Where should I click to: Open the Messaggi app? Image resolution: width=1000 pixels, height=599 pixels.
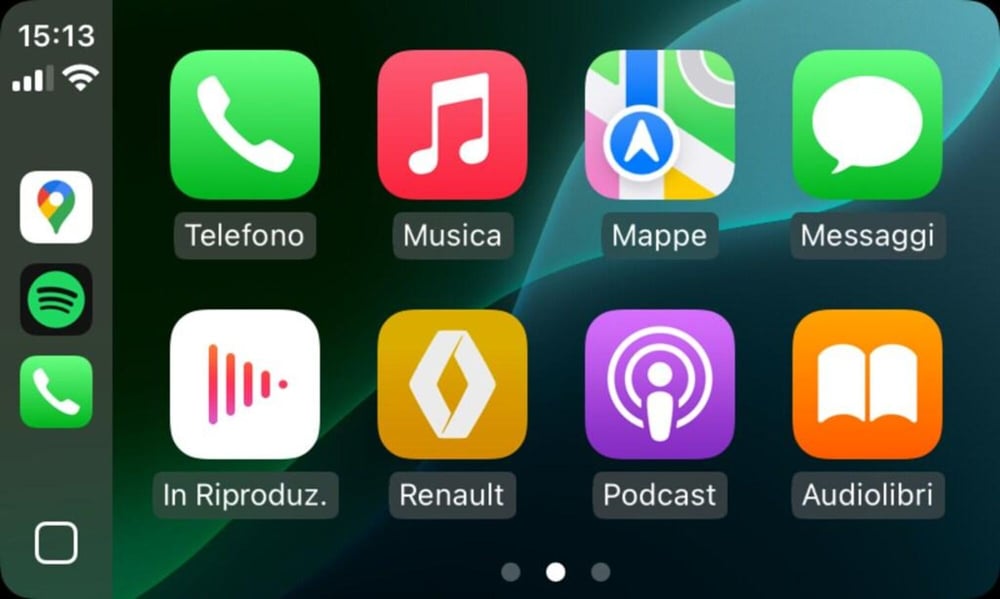pos(867,125)
